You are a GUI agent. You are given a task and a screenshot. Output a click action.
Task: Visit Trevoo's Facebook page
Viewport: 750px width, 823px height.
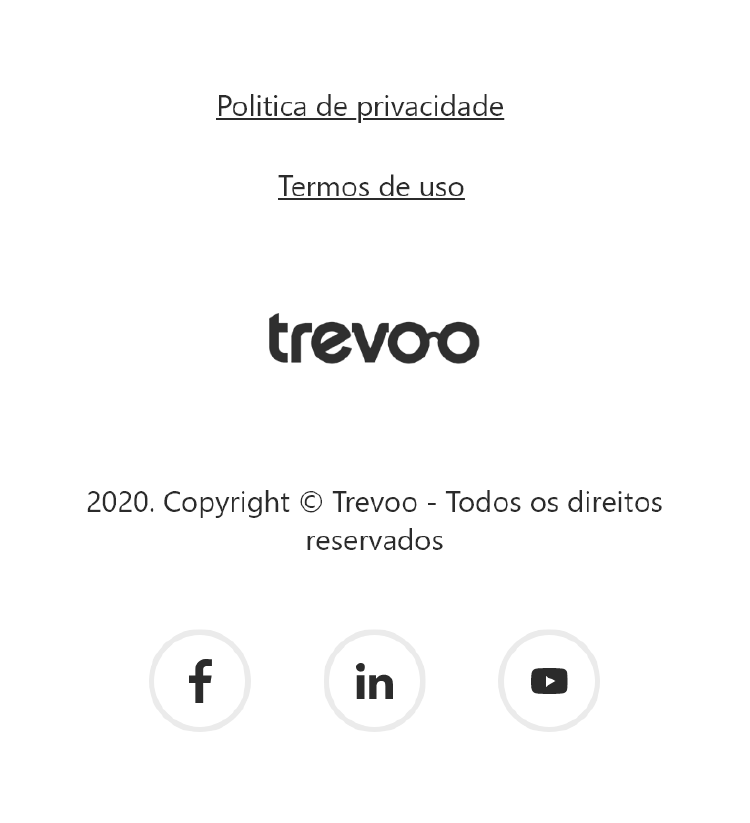tap(200, 681)
